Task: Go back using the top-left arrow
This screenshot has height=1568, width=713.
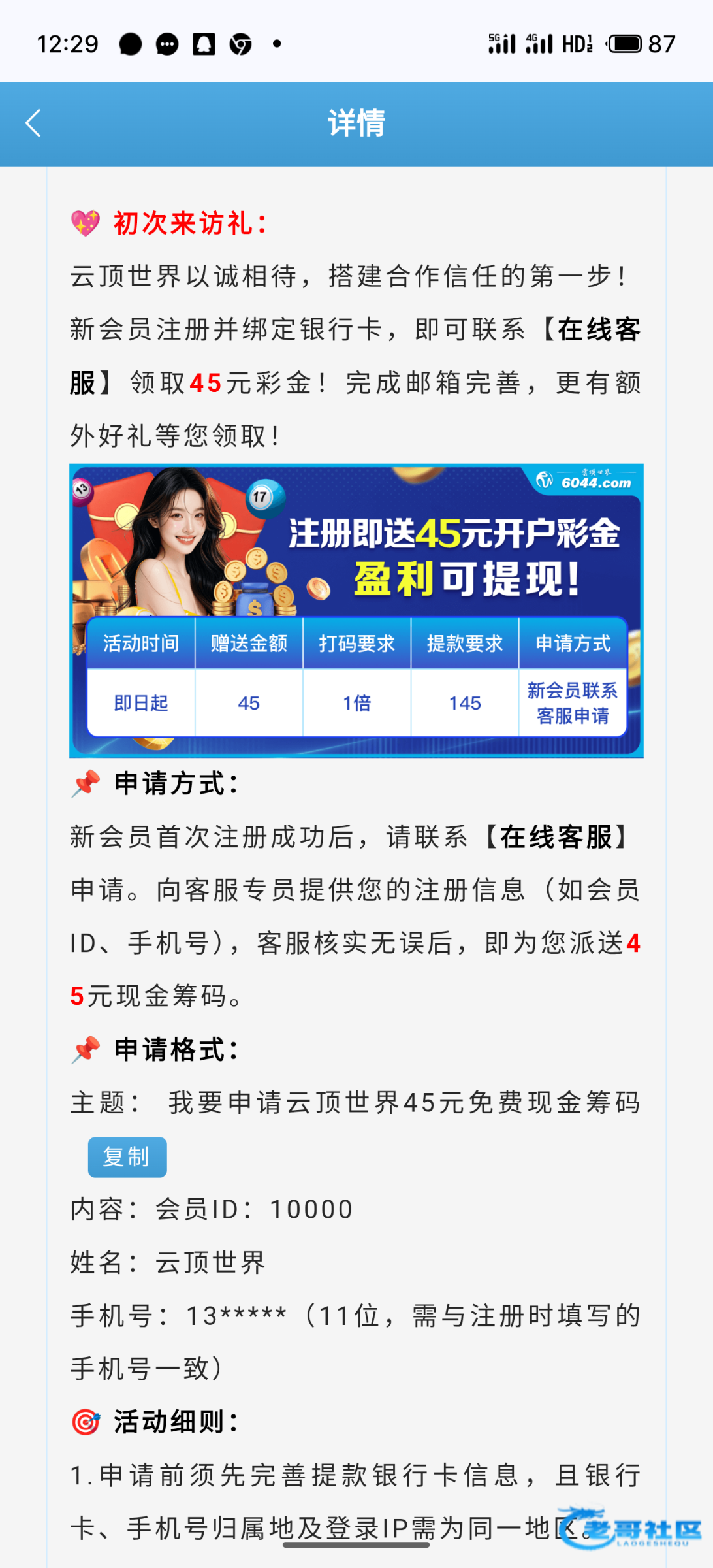Action: coord(33,123)
